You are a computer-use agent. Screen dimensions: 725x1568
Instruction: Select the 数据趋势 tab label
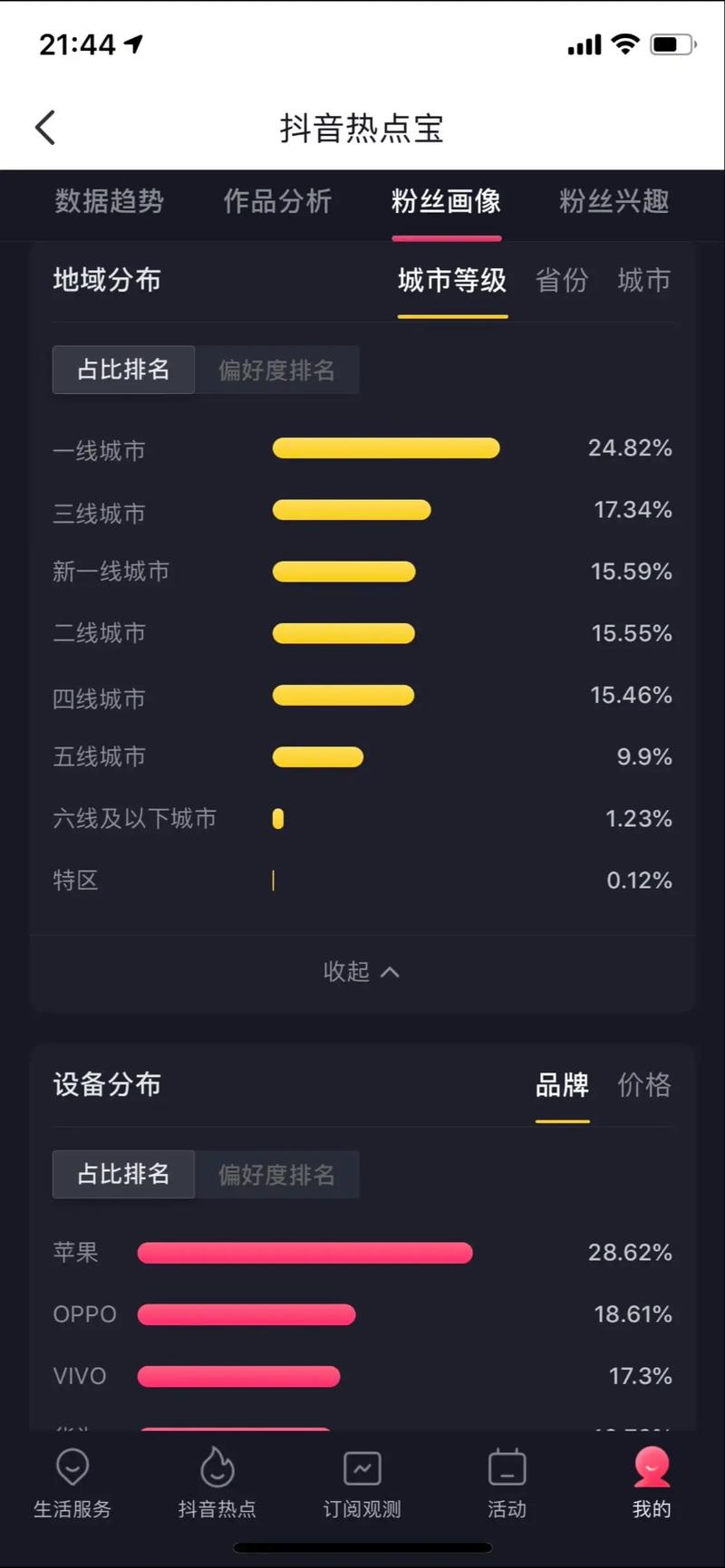point(109,202)
